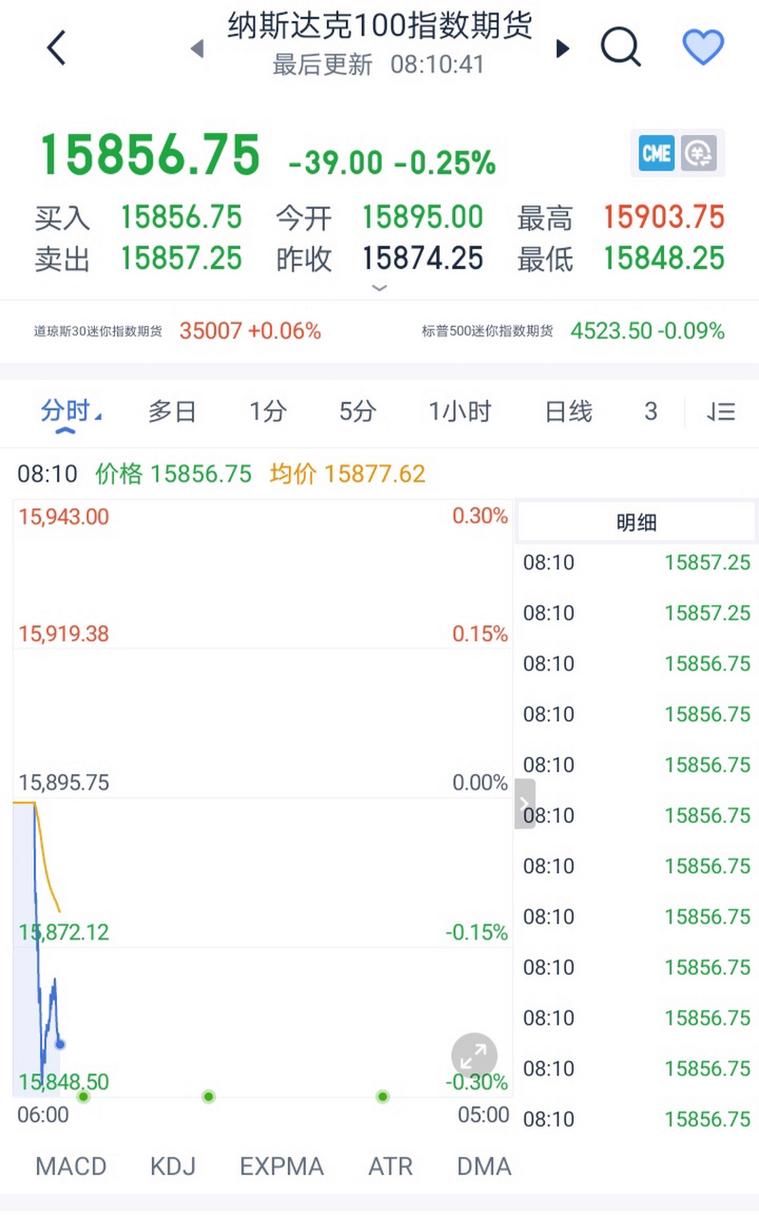Go back with the left arrow
Screen dimensions: 759x1216
click(x=54, y=46)
